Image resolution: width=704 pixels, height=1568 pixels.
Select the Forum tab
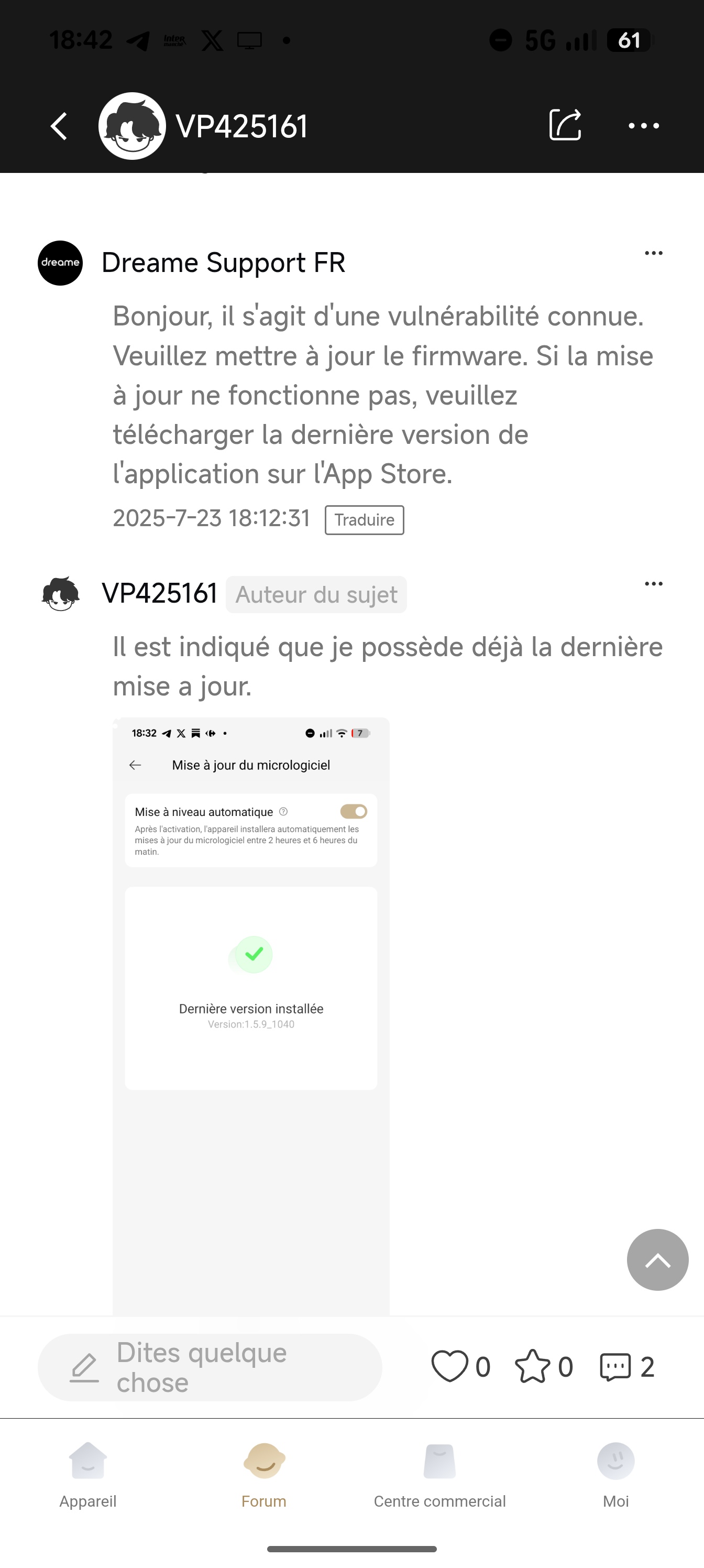[x=263, y=1474]
